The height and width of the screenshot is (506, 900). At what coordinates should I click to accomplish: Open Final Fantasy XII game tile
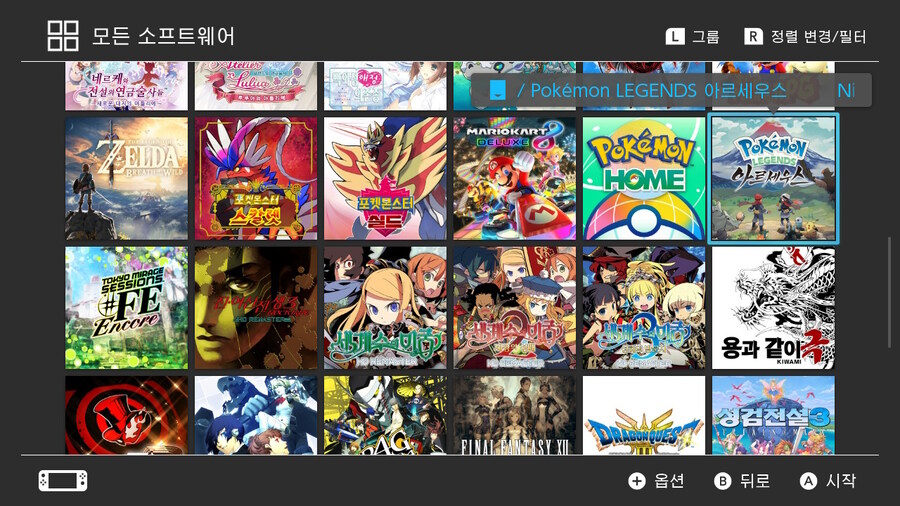coord(514,415)
